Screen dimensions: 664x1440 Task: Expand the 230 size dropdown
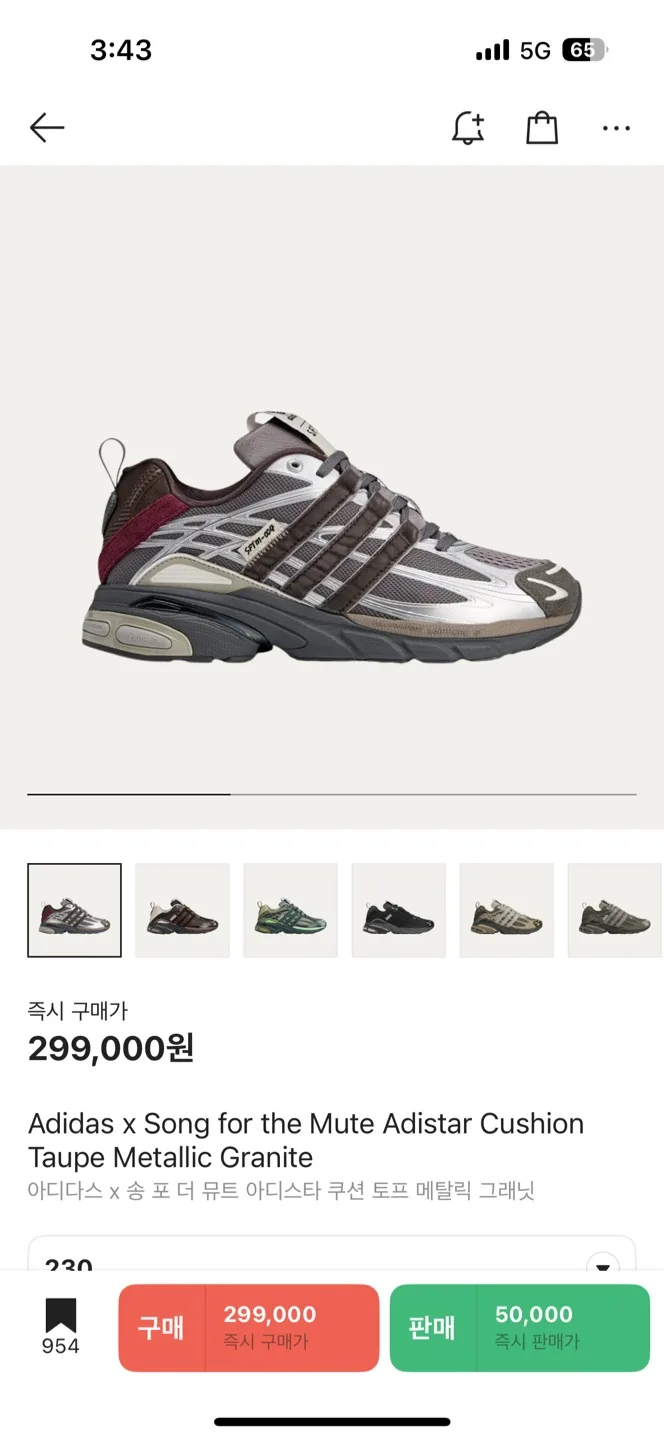332,1255
